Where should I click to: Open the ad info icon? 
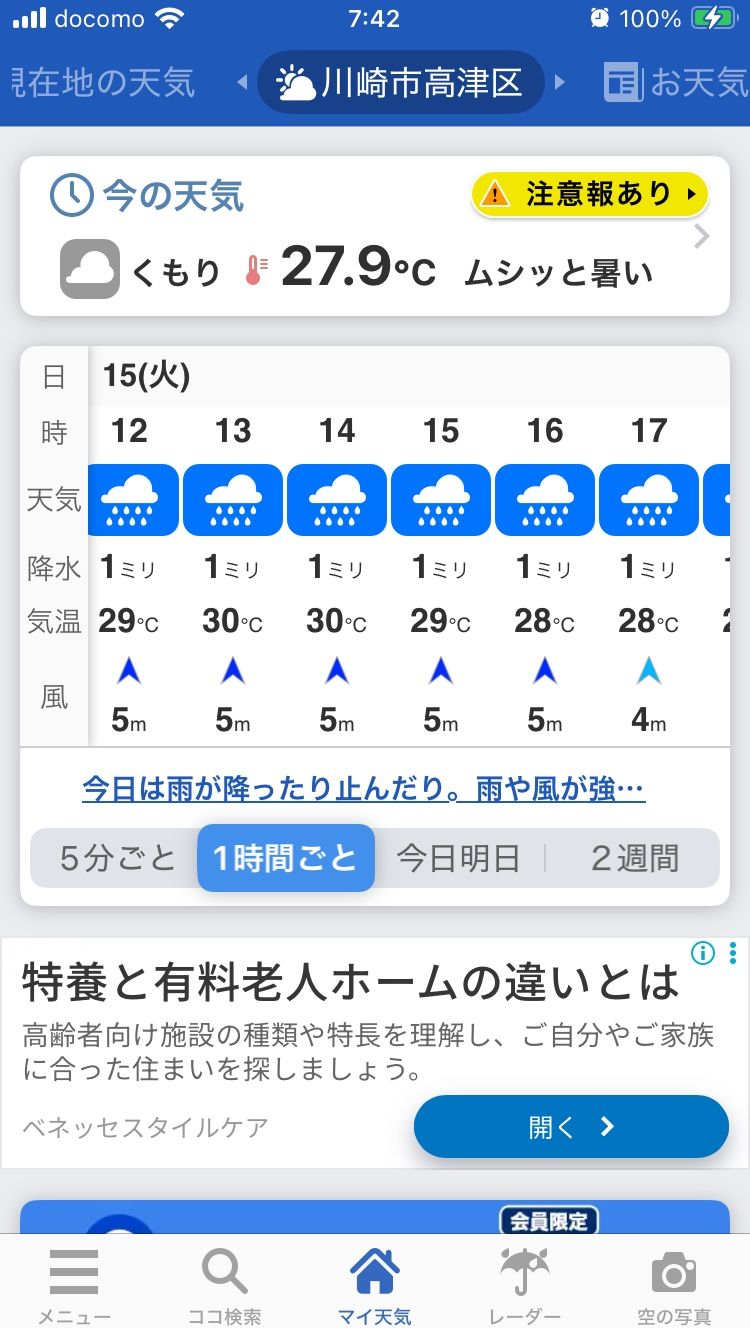(x=703, y=953)
